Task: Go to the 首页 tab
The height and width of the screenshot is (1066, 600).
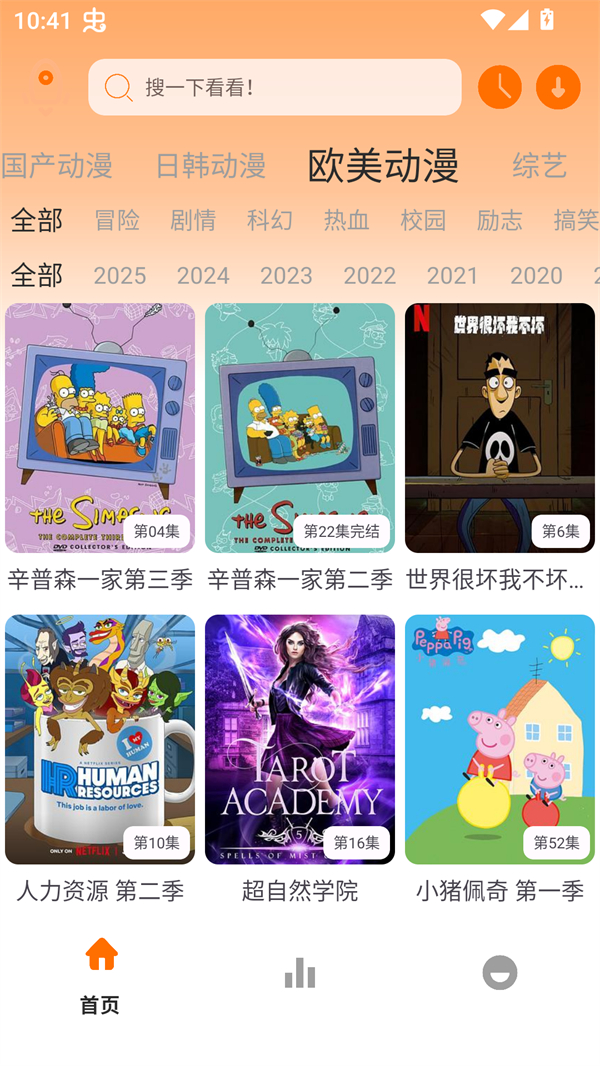Action: (x=100, y=975)
